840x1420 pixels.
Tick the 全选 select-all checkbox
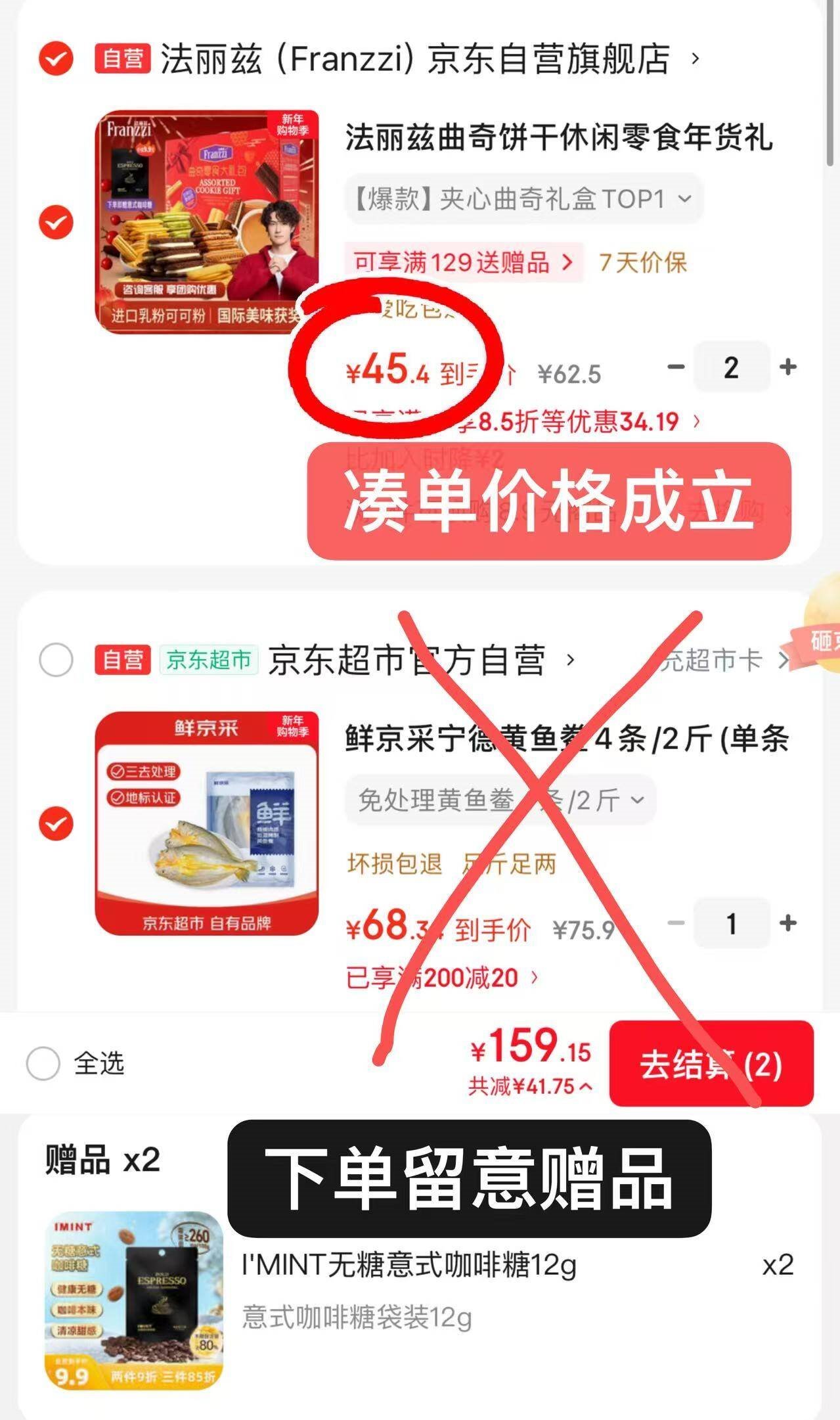(x=43, y=1063)
